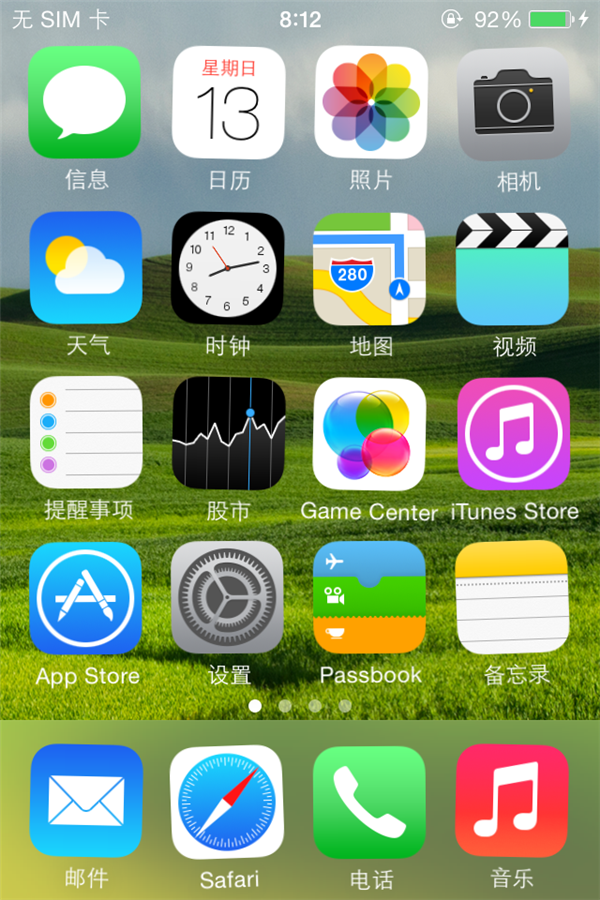Viewport: 600px width, 900px height.
Task: Open 提醒事项 Reminders app
Action: coord(85,433)
